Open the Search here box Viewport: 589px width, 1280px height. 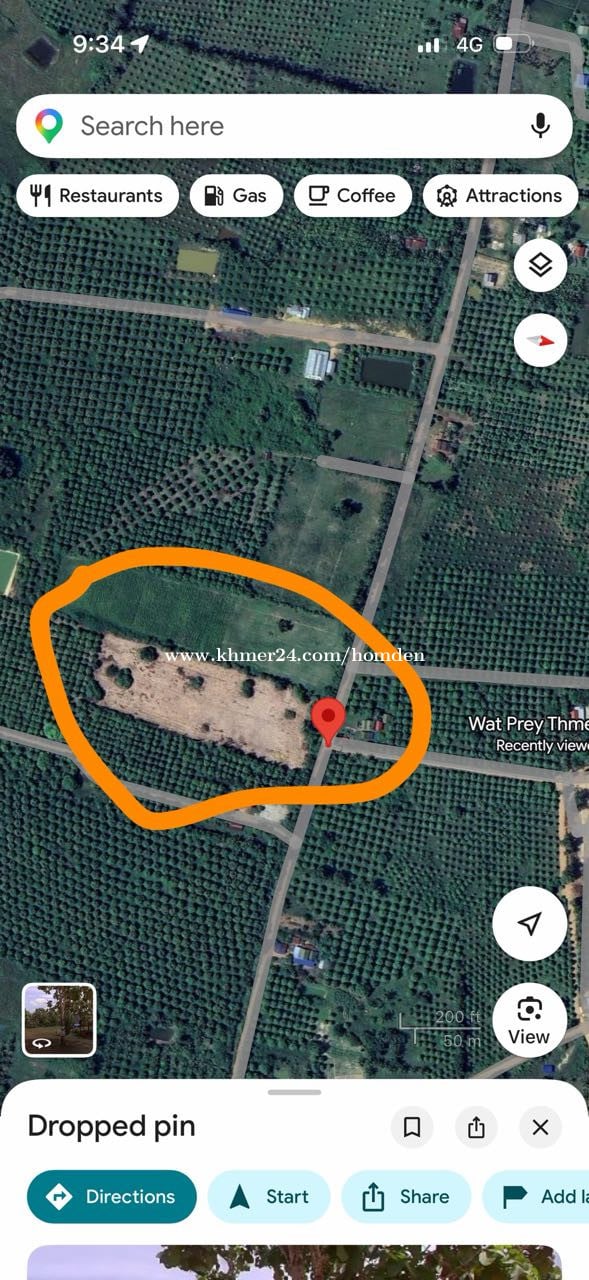(x=294, y=126)
